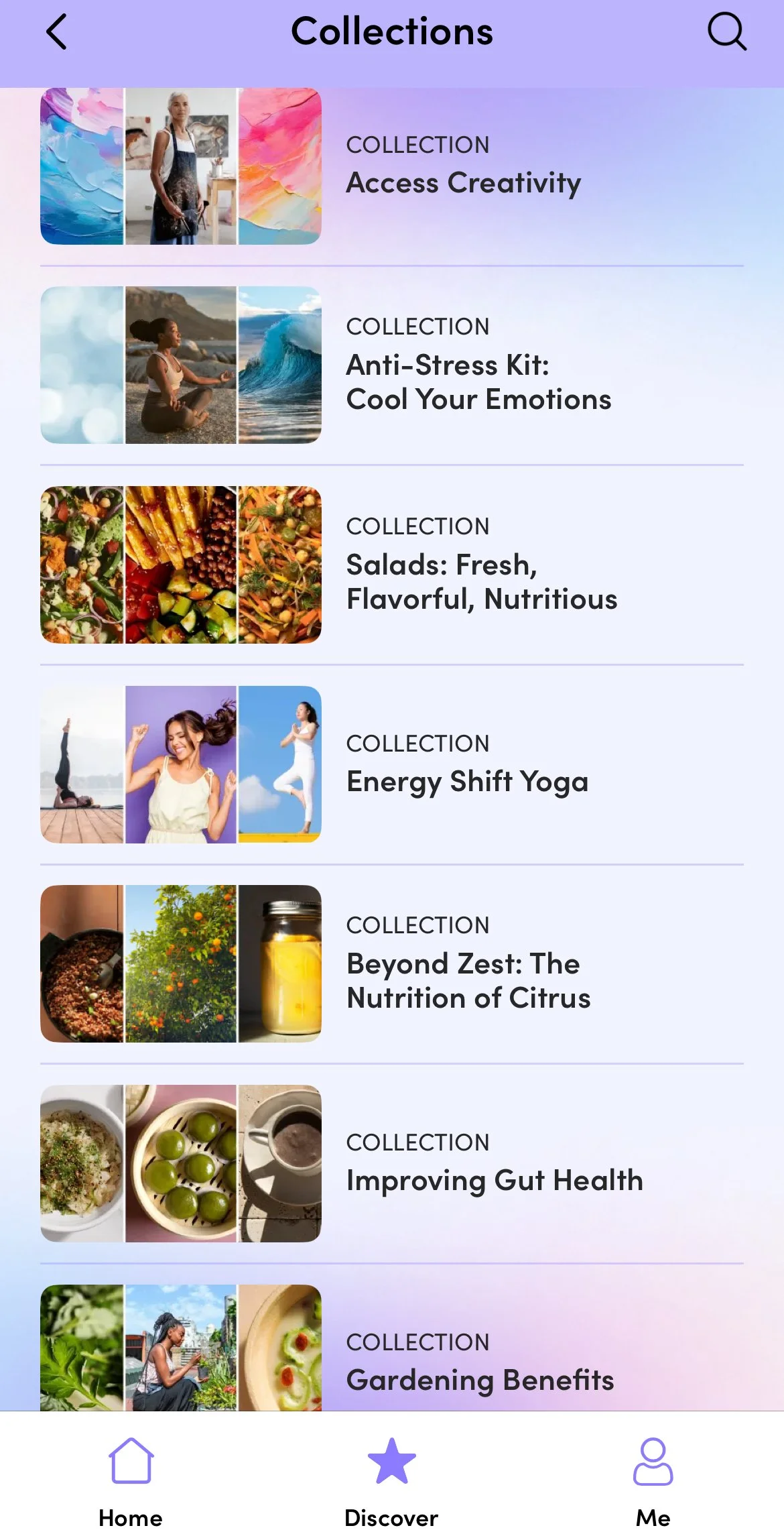Select the Discover tab

pyautogui.click(x=391, y=1475)
